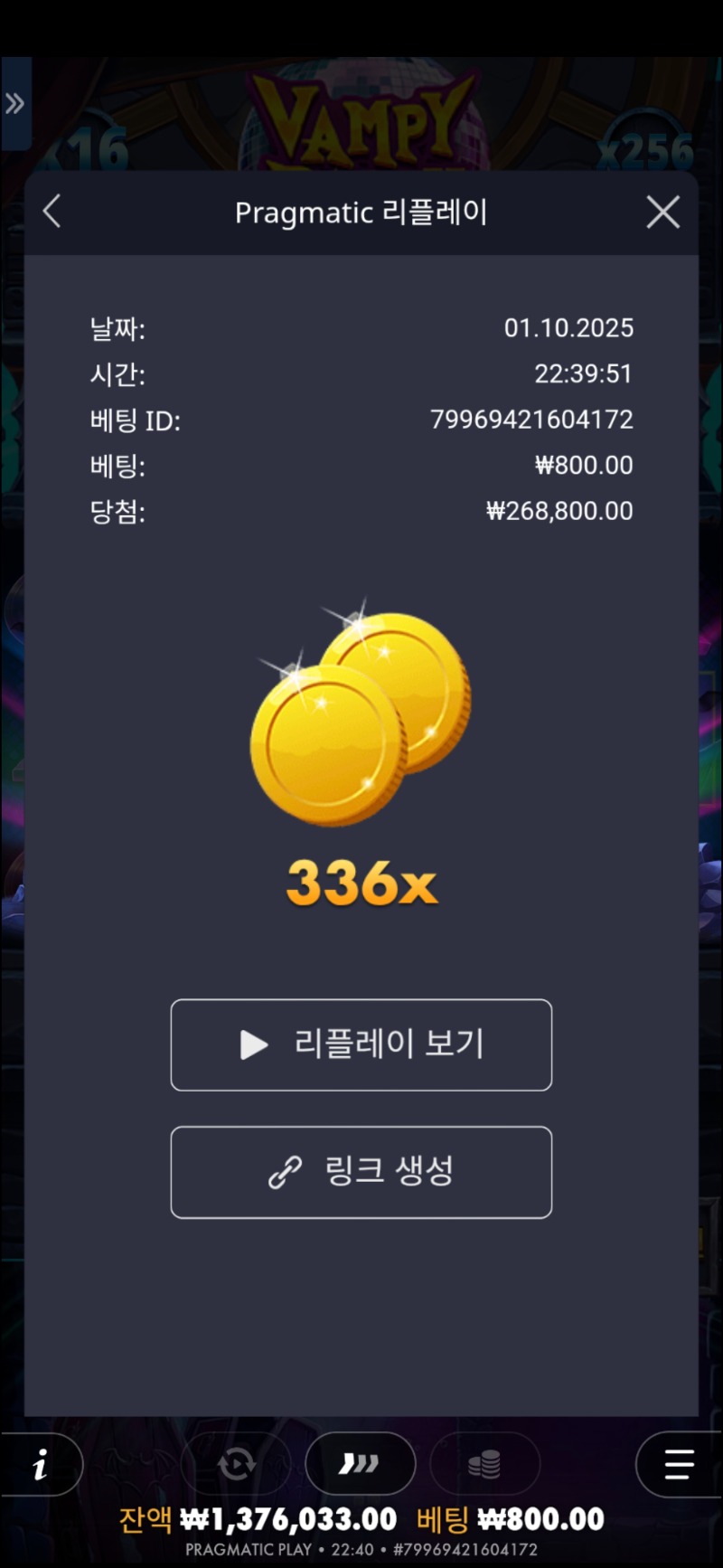Viewport: 723px width, 1568px height.
Task: Close the Pragmatic replay dialog
Action: tap(662, 213)
